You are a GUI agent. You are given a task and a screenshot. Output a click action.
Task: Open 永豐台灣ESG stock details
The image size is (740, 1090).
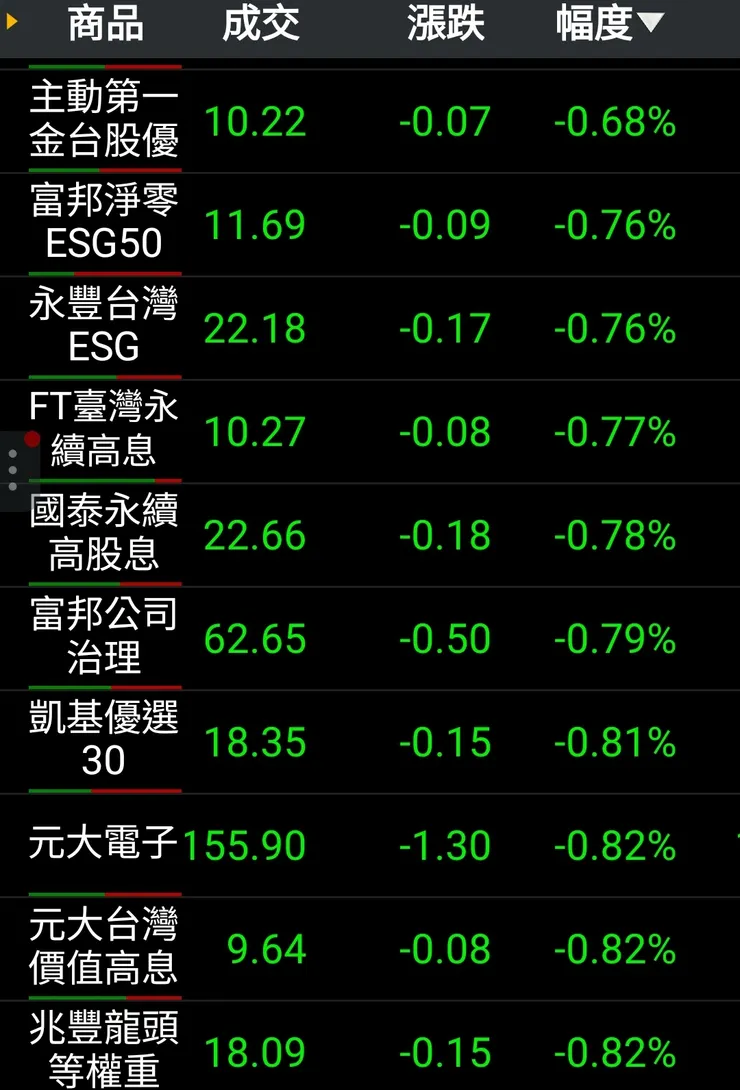[x=104, y=328]
